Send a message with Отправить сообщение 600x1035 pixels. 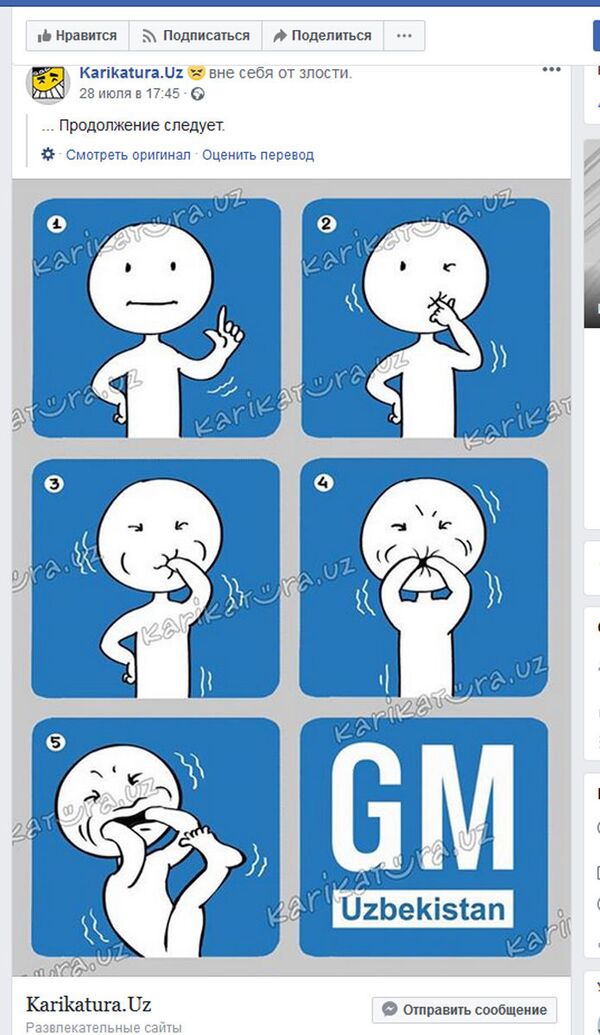click(x=464, y=1009)
